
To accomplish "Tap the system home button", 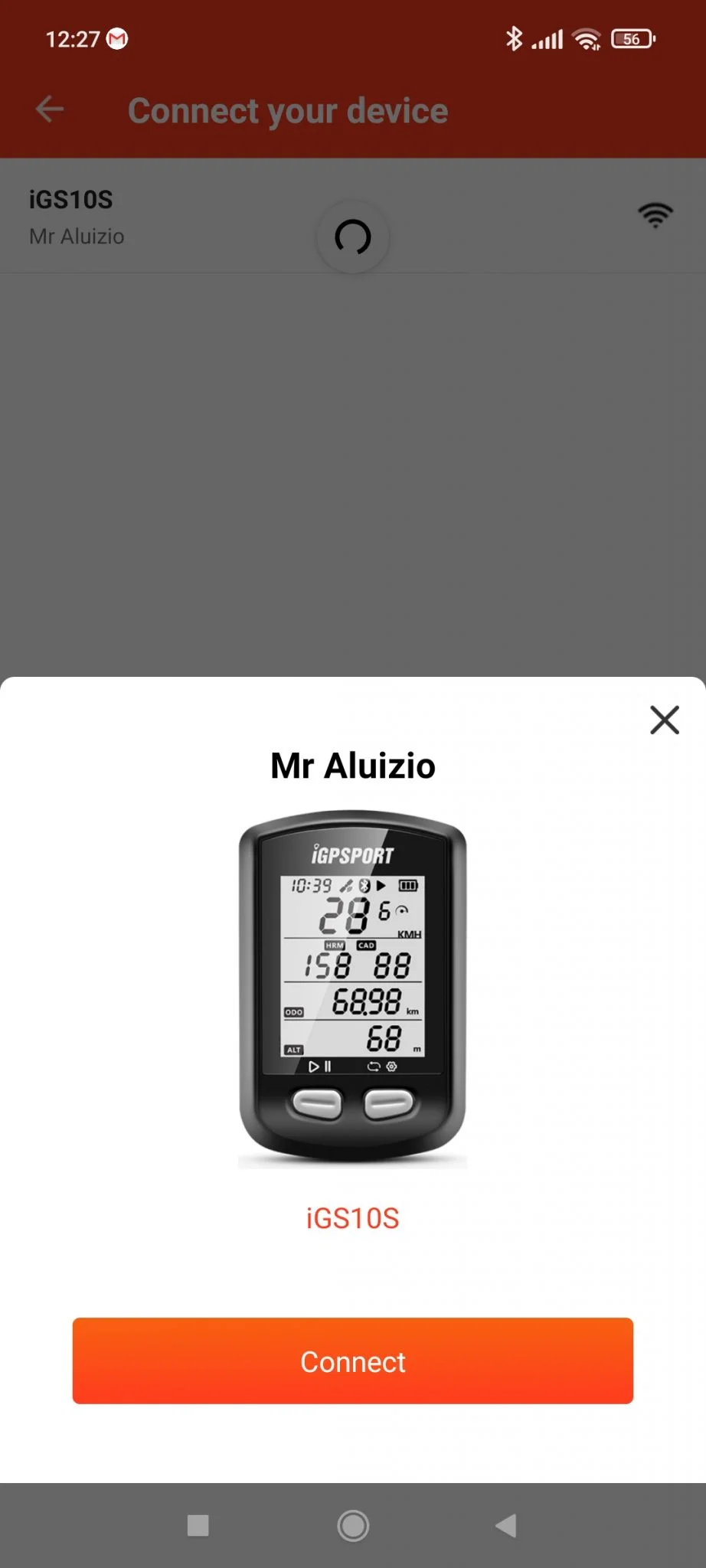I will [352, 1525].
